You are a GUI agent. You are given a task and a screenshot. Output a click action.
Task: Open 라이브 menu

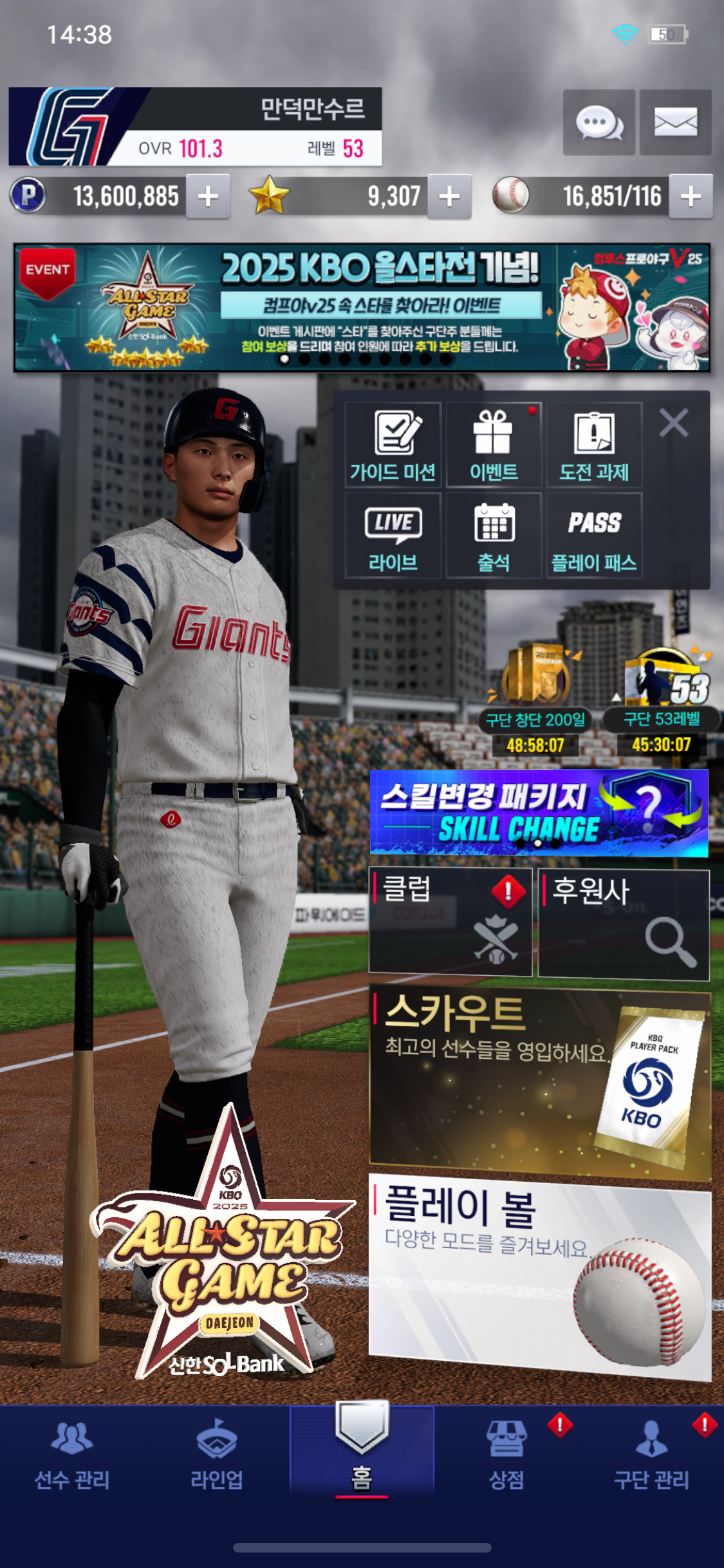[393, 536]
